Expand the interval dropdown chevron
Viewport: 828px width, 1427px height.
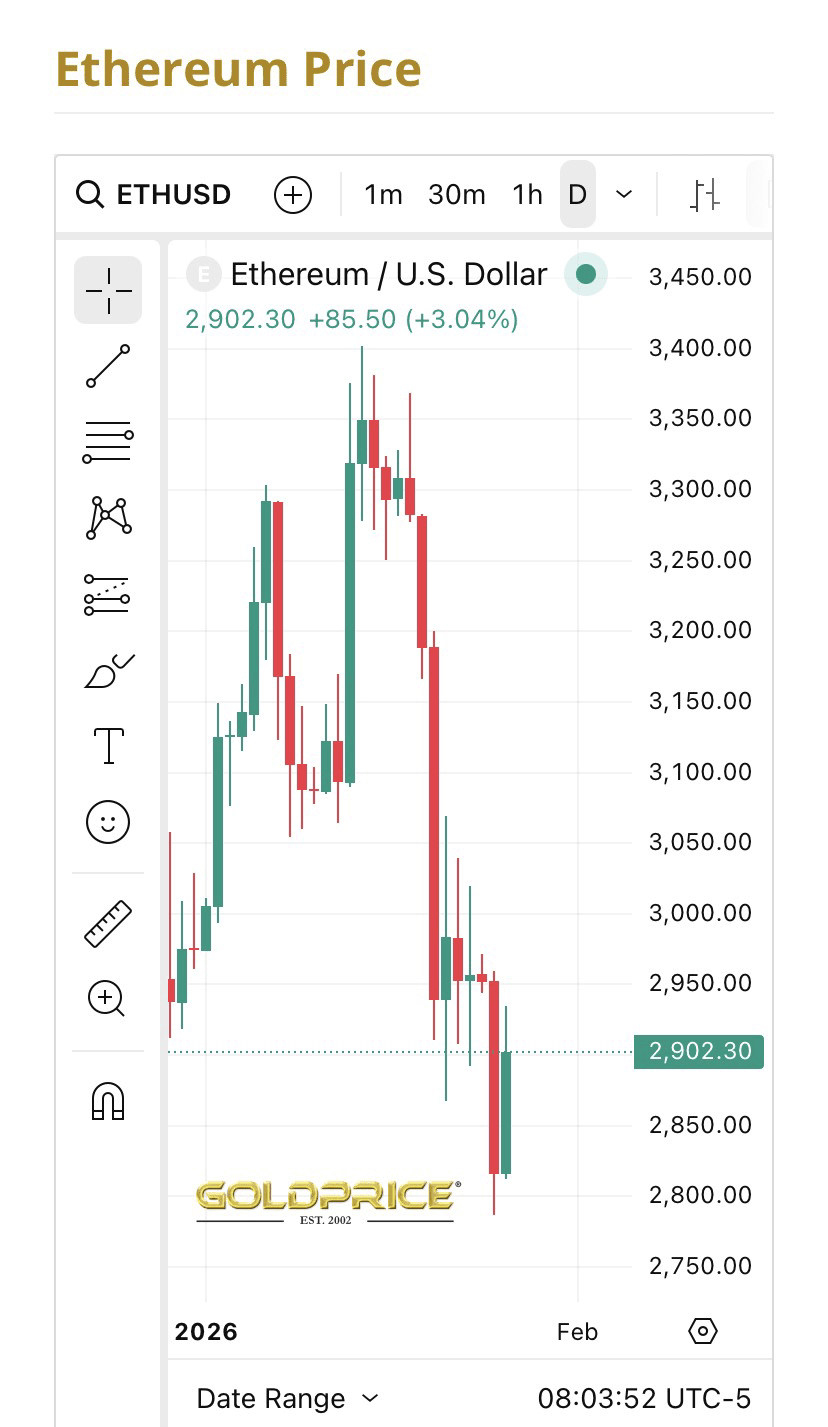point(624,194)
